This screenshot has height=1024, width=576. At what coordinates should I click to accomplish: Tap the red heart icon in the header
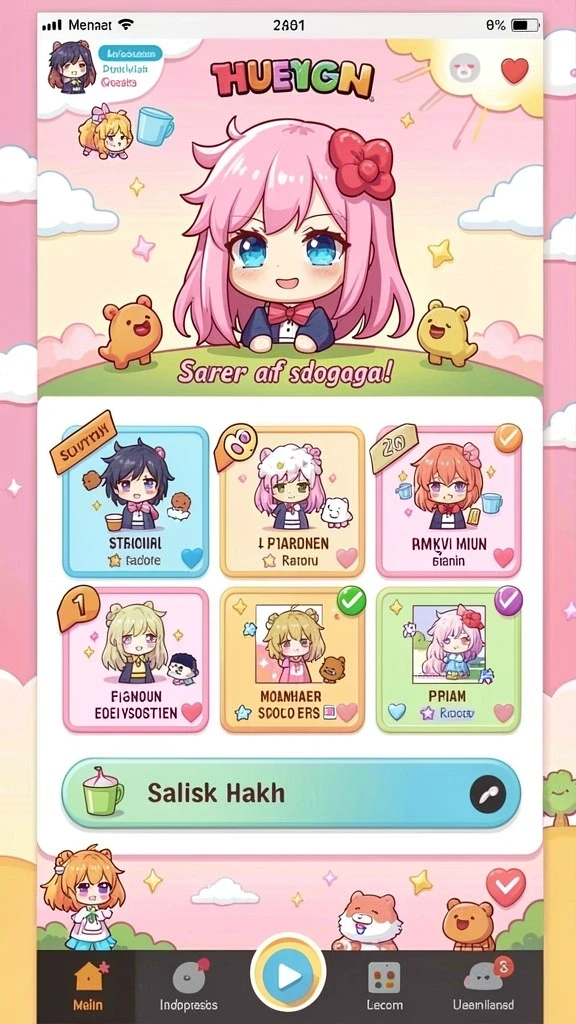click(x=515, y=70)
